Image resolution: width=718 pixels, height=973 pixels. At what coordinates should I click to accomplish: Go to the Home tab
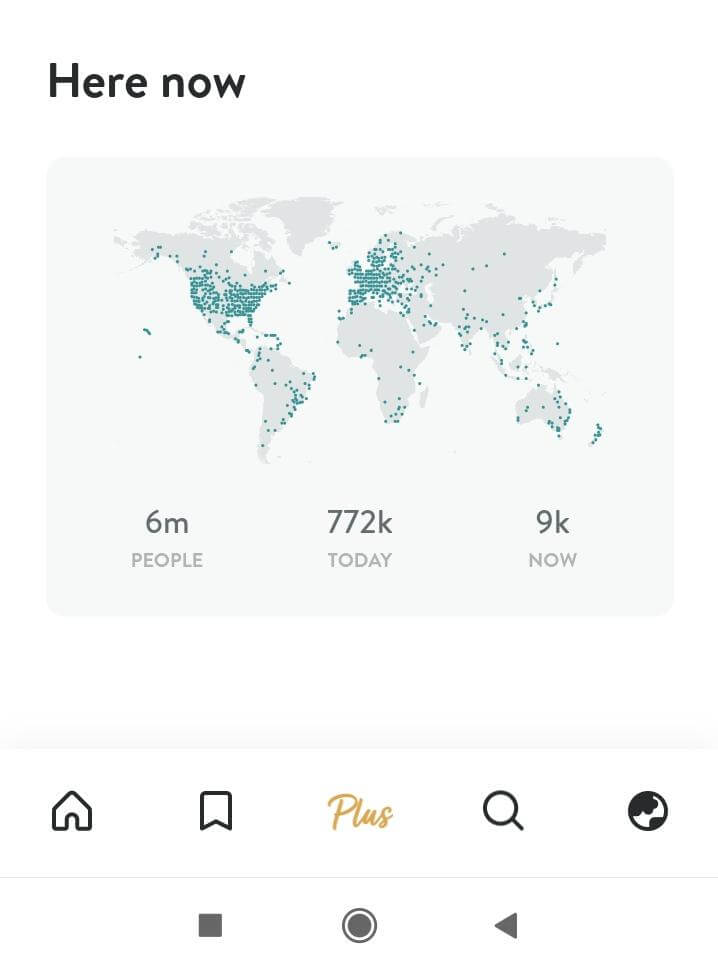(72, 811)
